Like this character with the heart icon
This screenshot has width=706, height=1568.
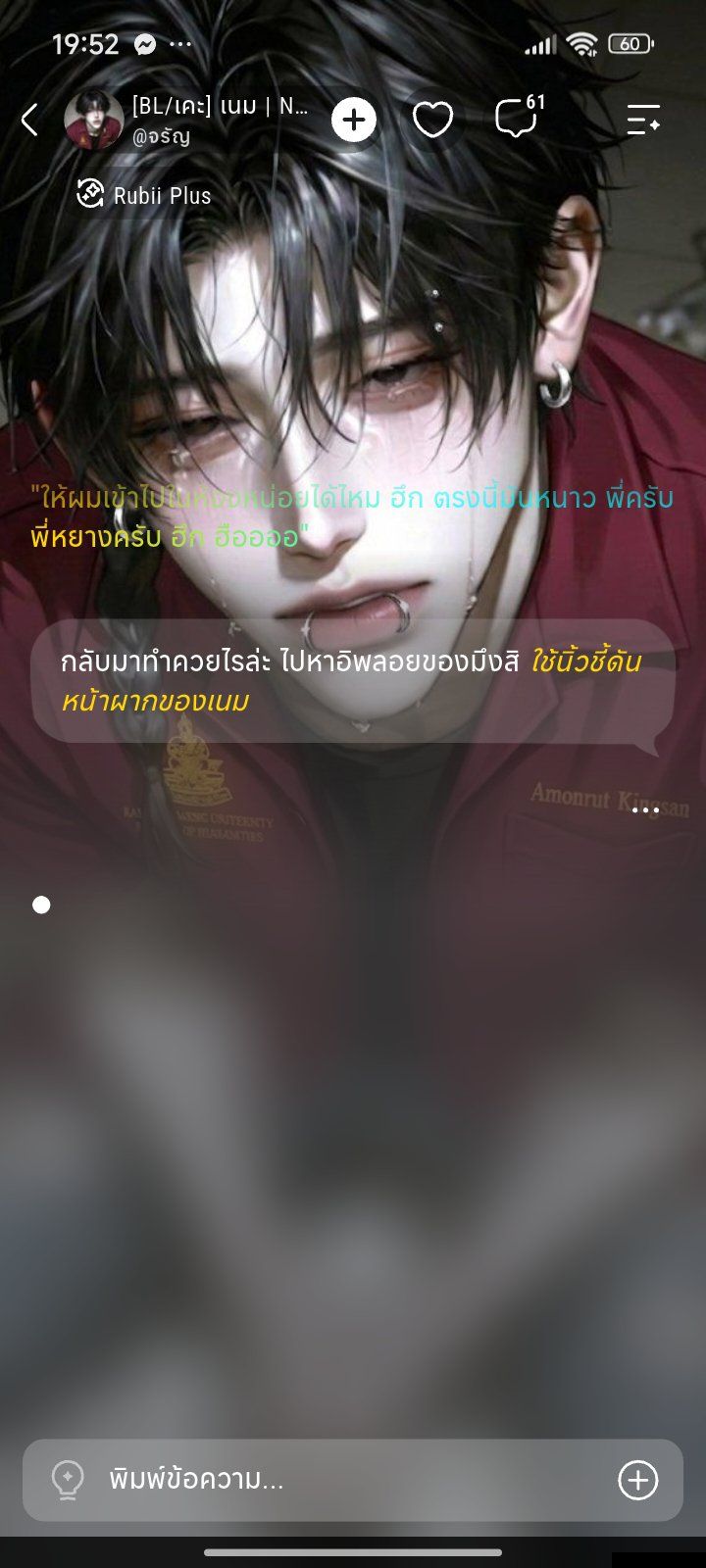tap(432, 120)
